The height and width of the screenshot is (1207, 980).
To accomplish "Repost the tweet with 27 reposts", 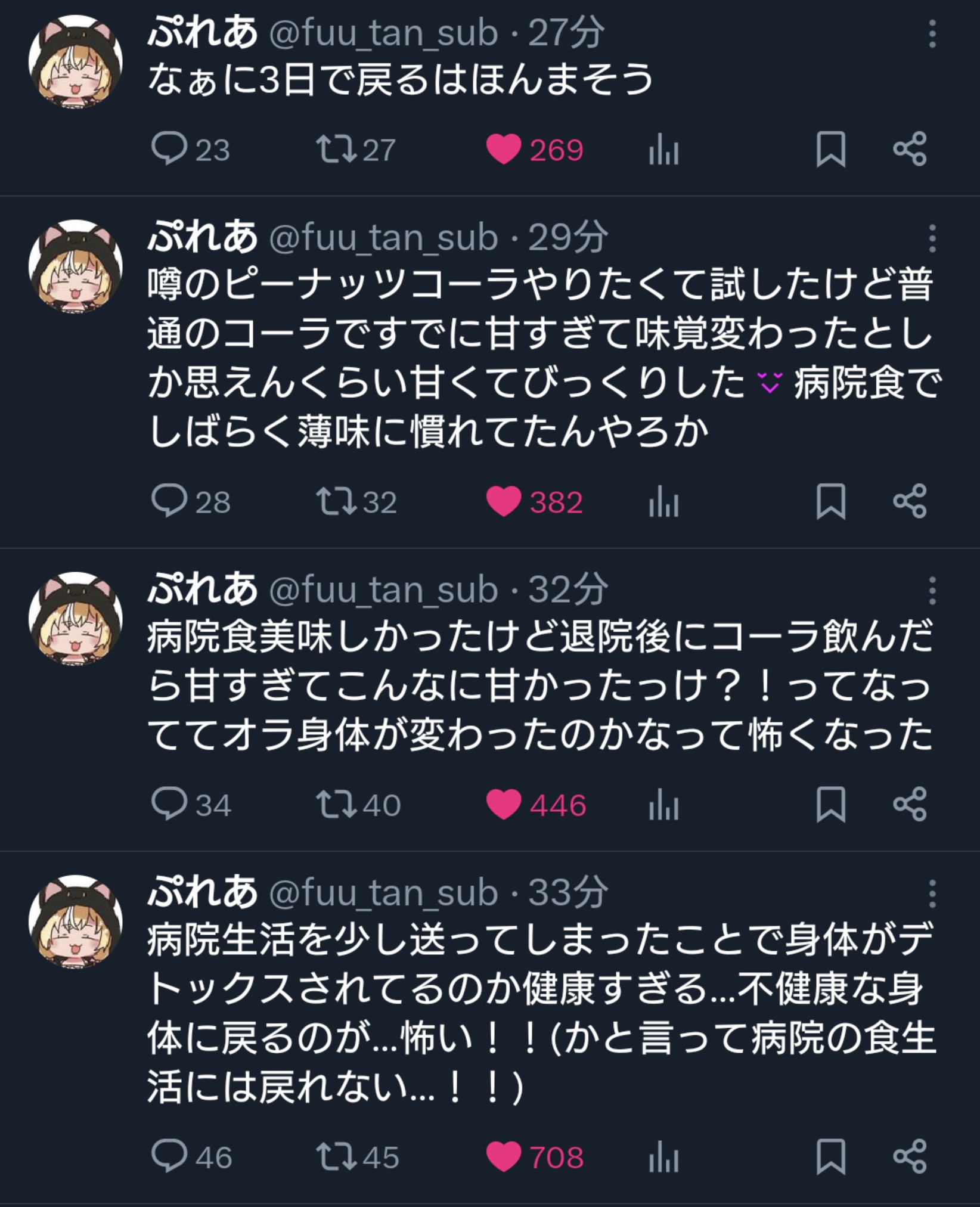I will coord(337,149).
